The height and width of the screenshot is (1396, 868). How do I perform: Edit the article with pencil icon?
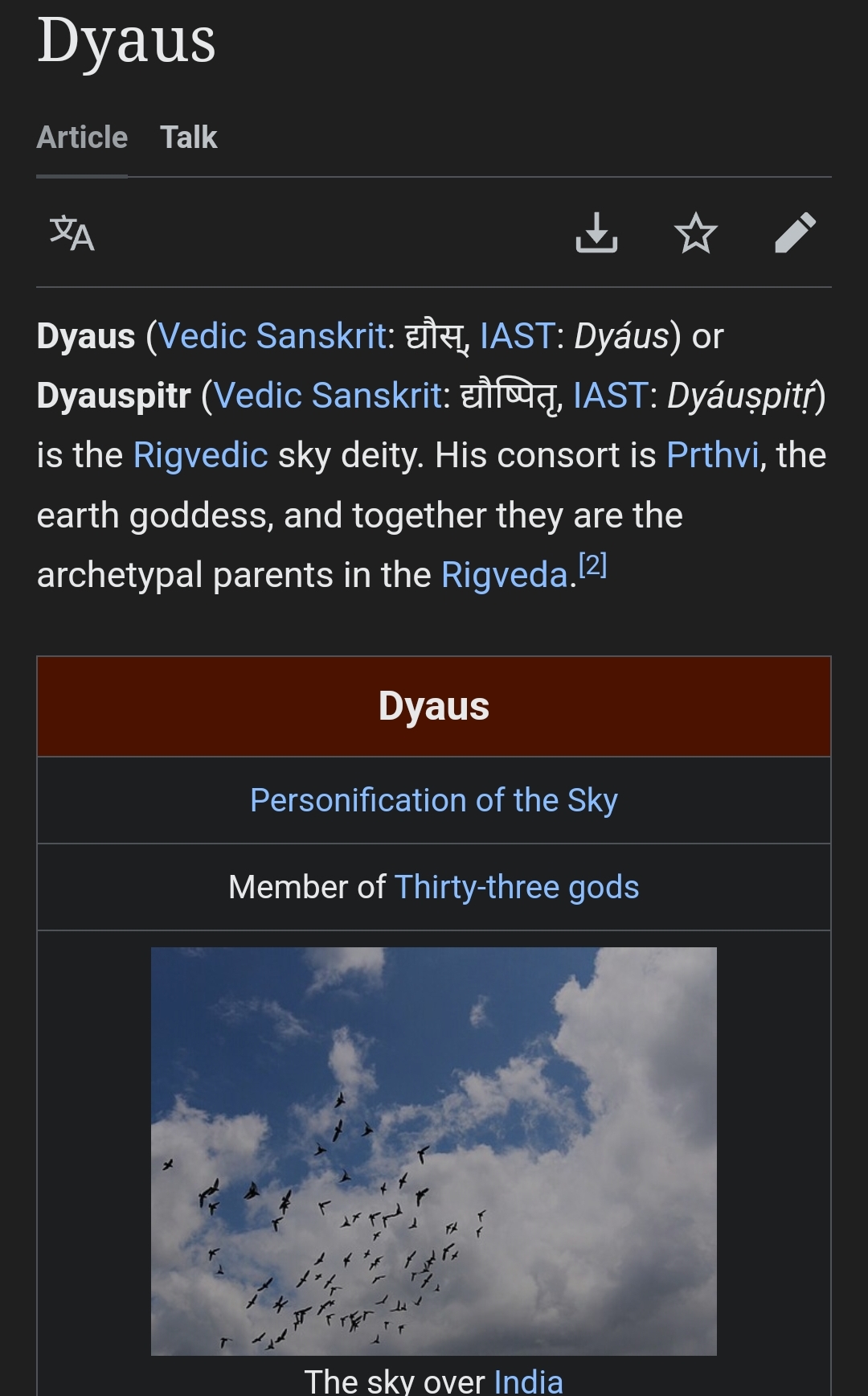click(x=796, y=233)
